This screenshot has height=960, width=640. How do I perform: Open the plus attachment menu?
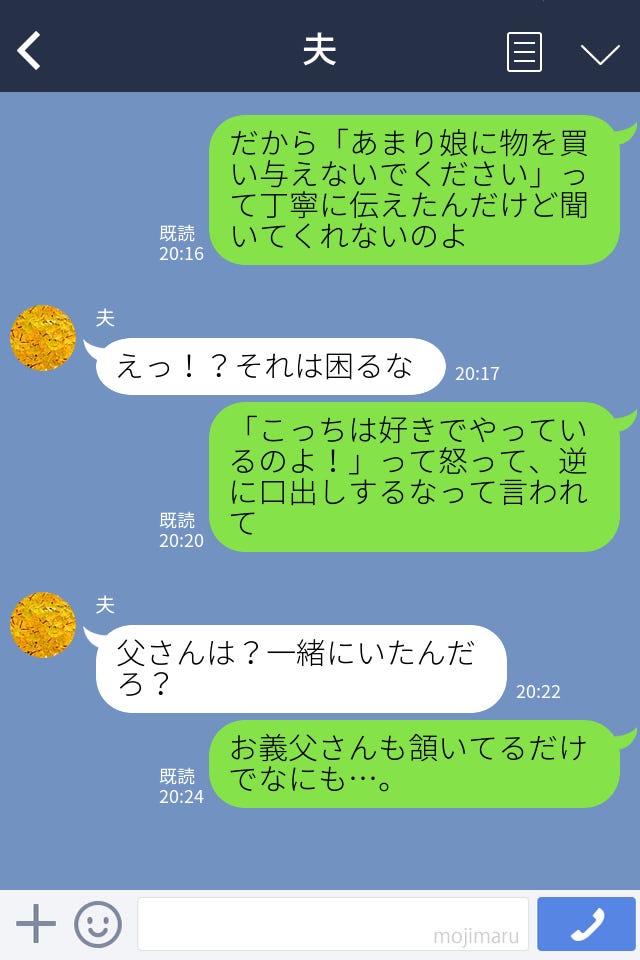[x=36, y=924]
